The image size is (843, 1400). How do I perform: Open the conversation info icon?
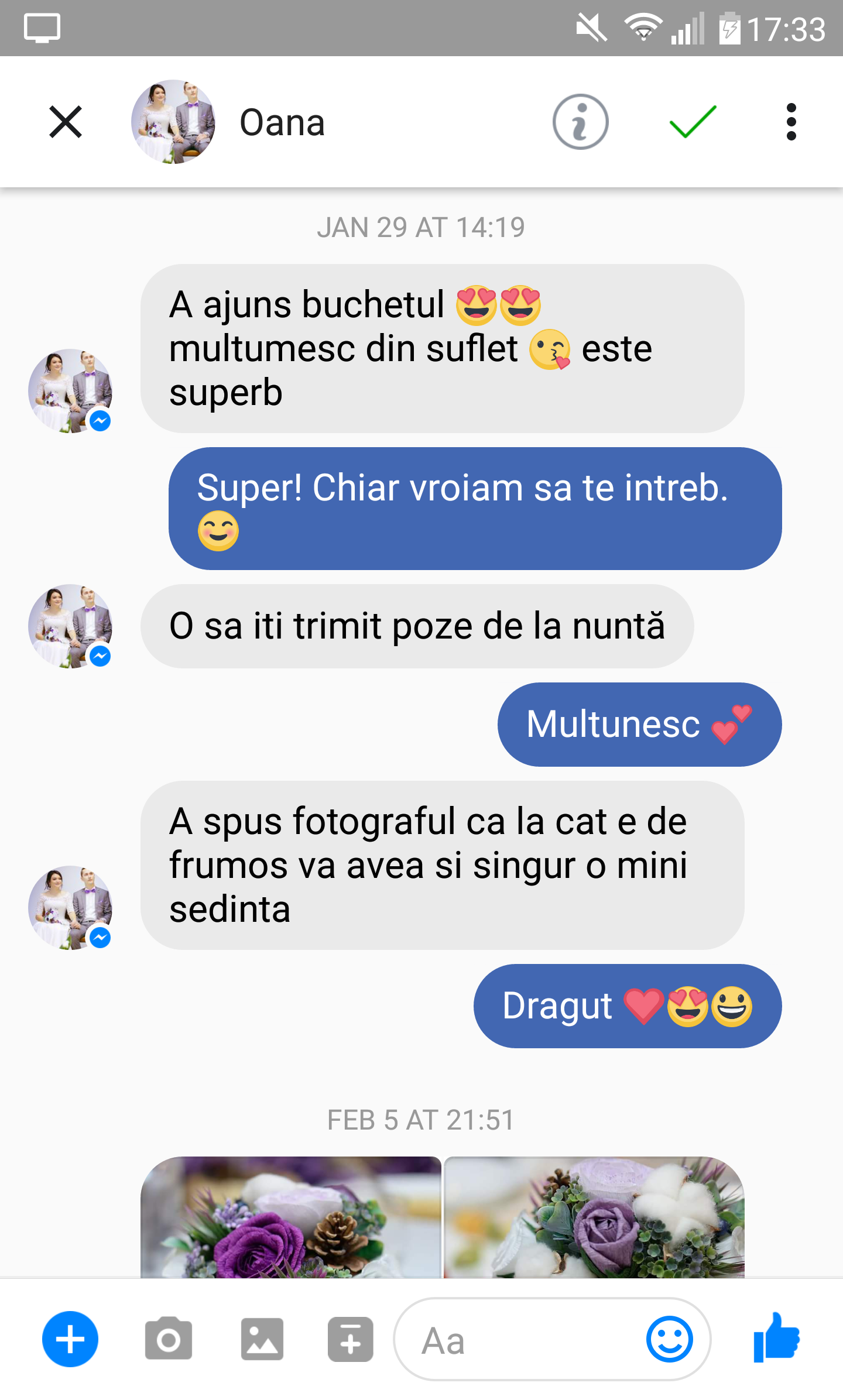coord(580,122)
